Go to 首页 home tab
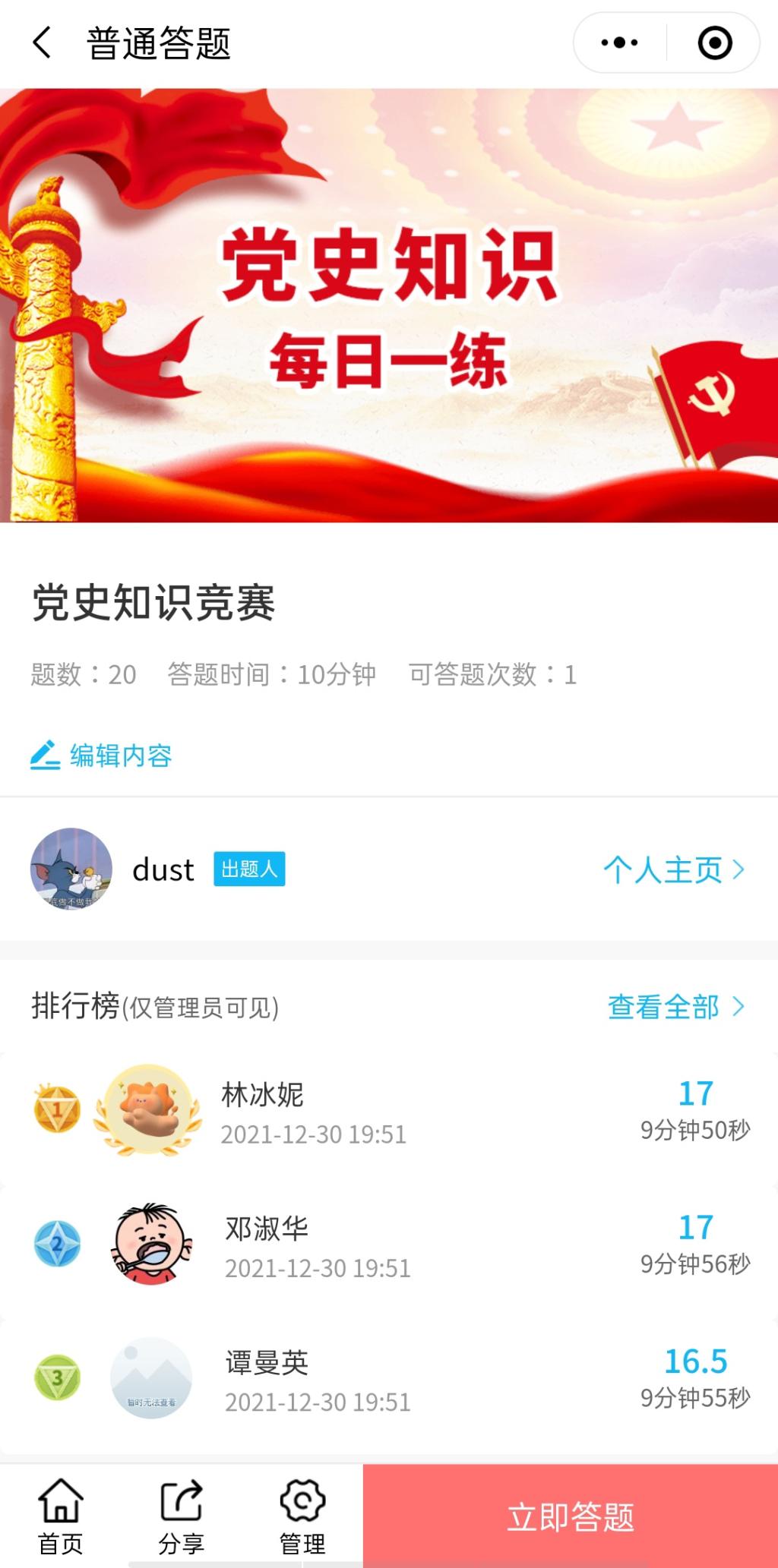The height and width of the screenshot is (1568, 778). coord(60,1516)
